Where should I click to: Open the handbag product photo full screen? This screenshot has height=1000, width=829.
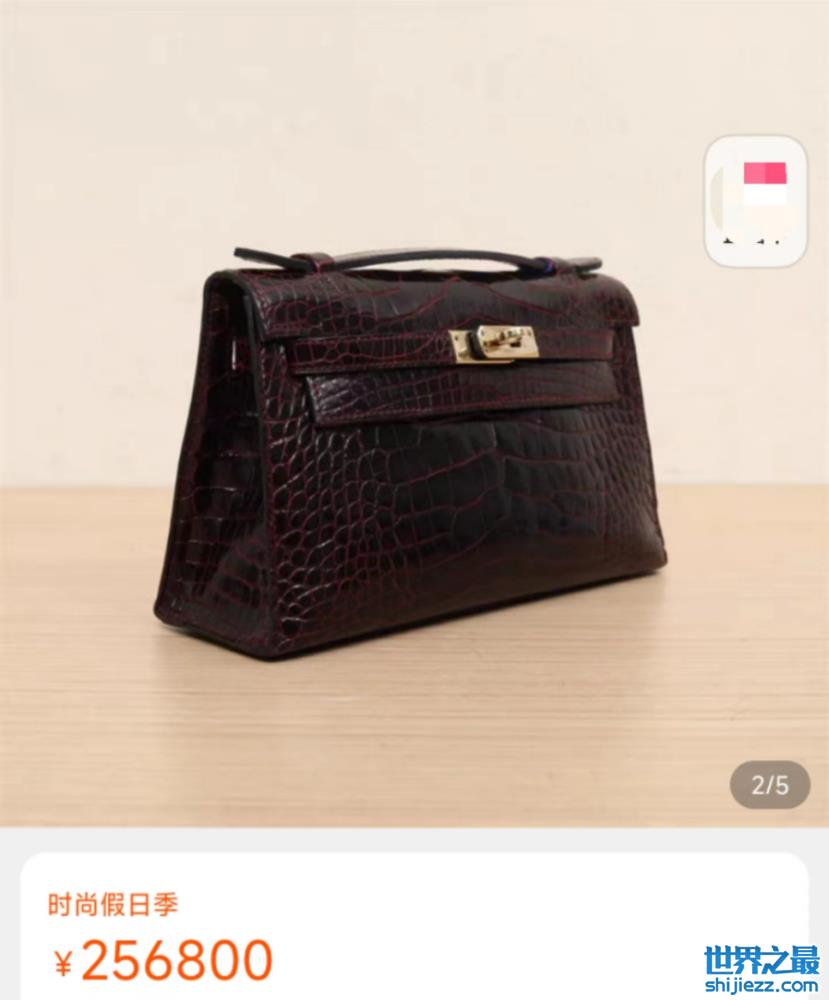point(410,450)
